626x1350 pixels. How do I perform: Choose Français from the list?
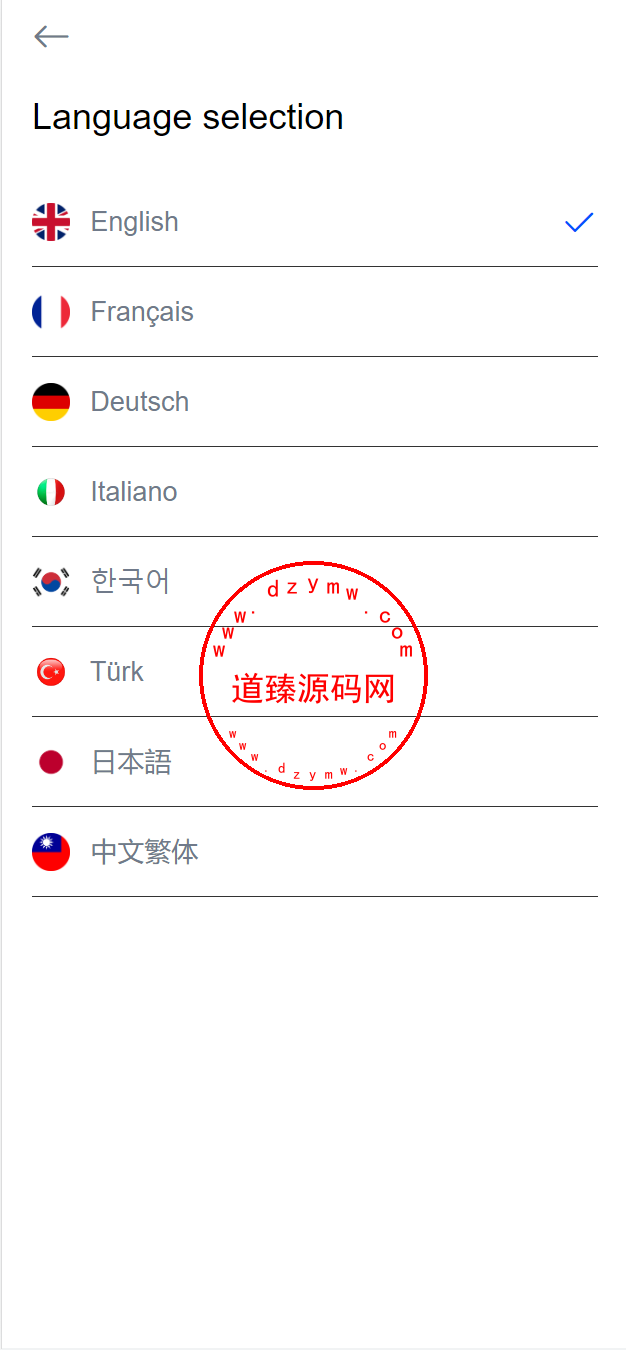(142, 312)
